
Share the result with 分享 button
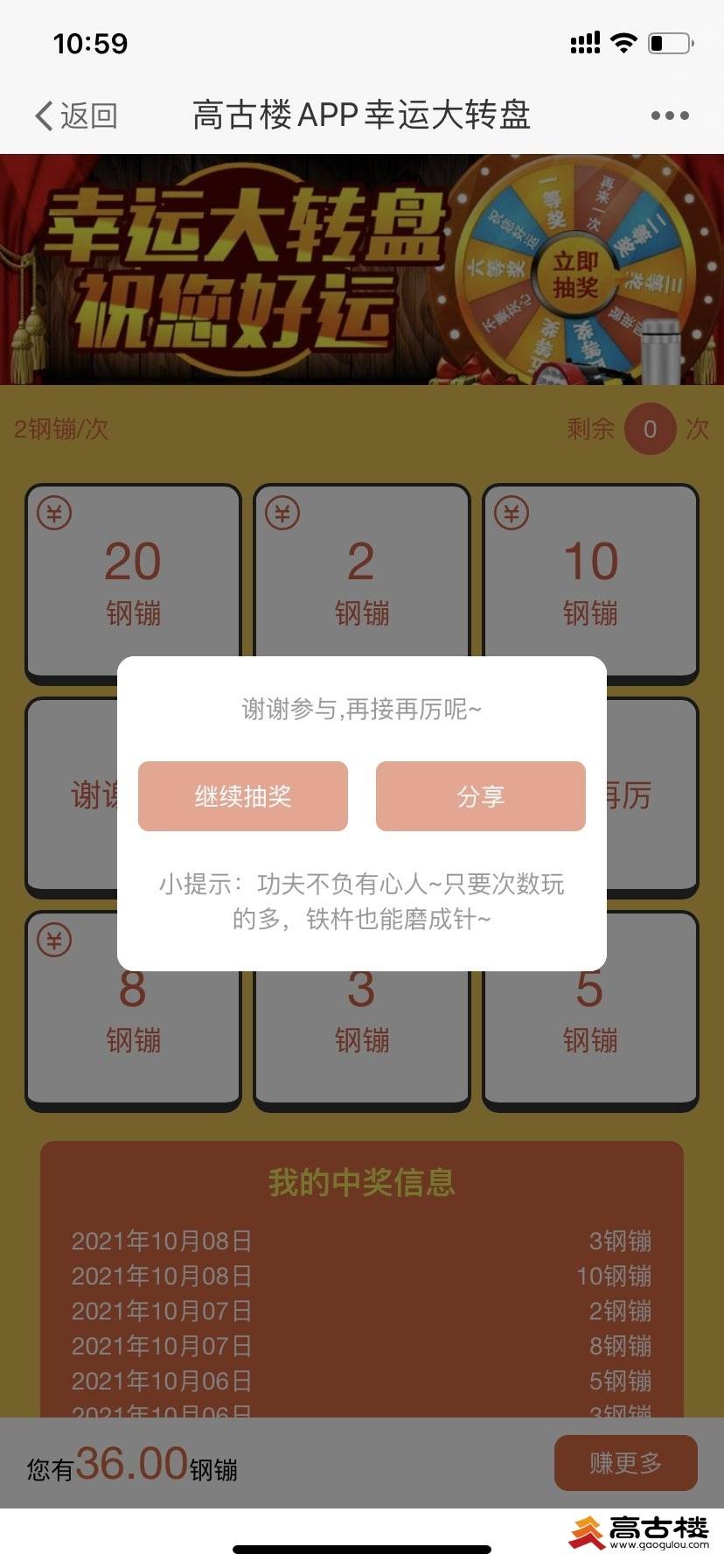tap(480, 796)
